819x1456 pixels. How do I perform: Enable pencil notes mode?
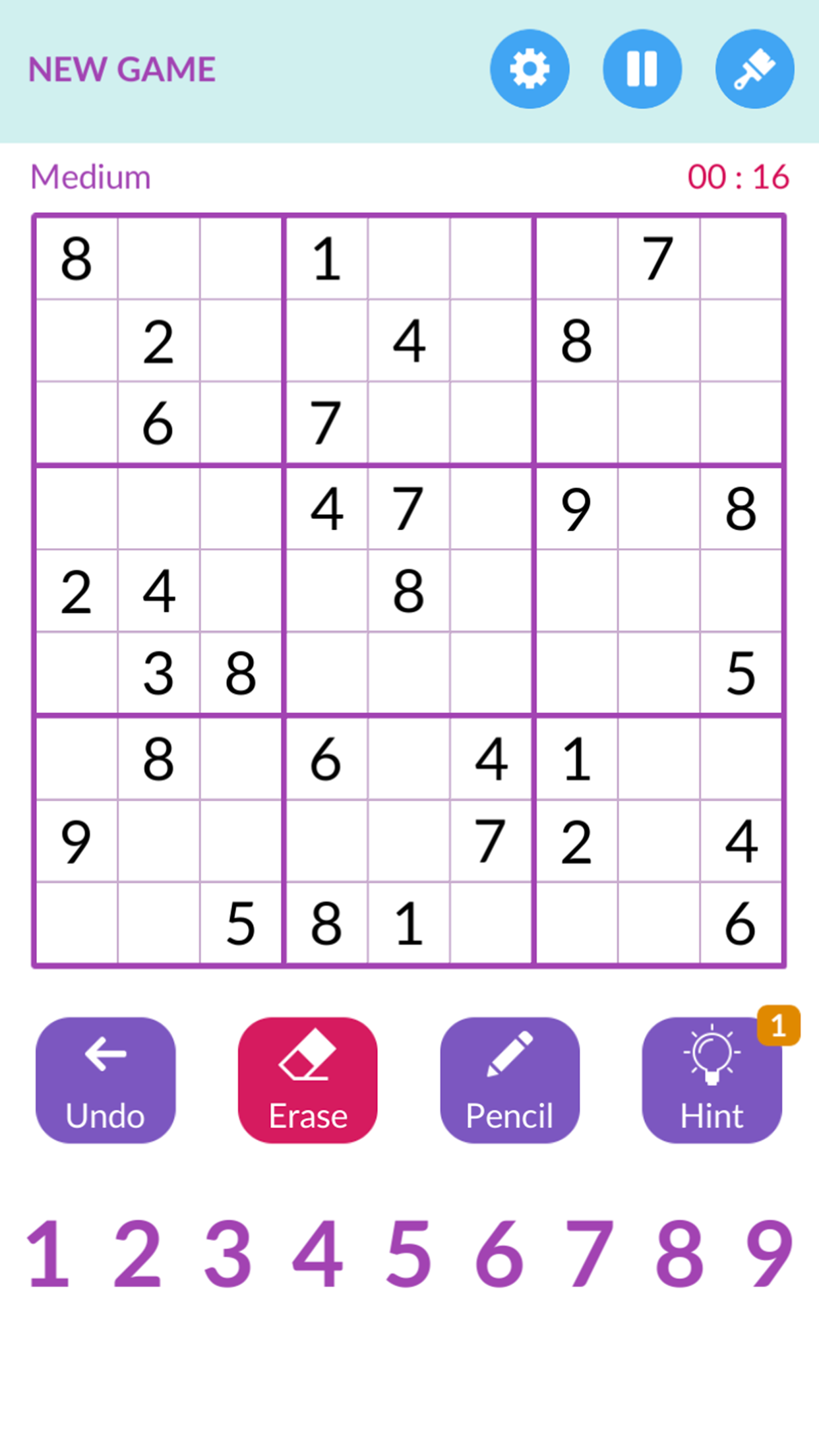coord(510,1081)
